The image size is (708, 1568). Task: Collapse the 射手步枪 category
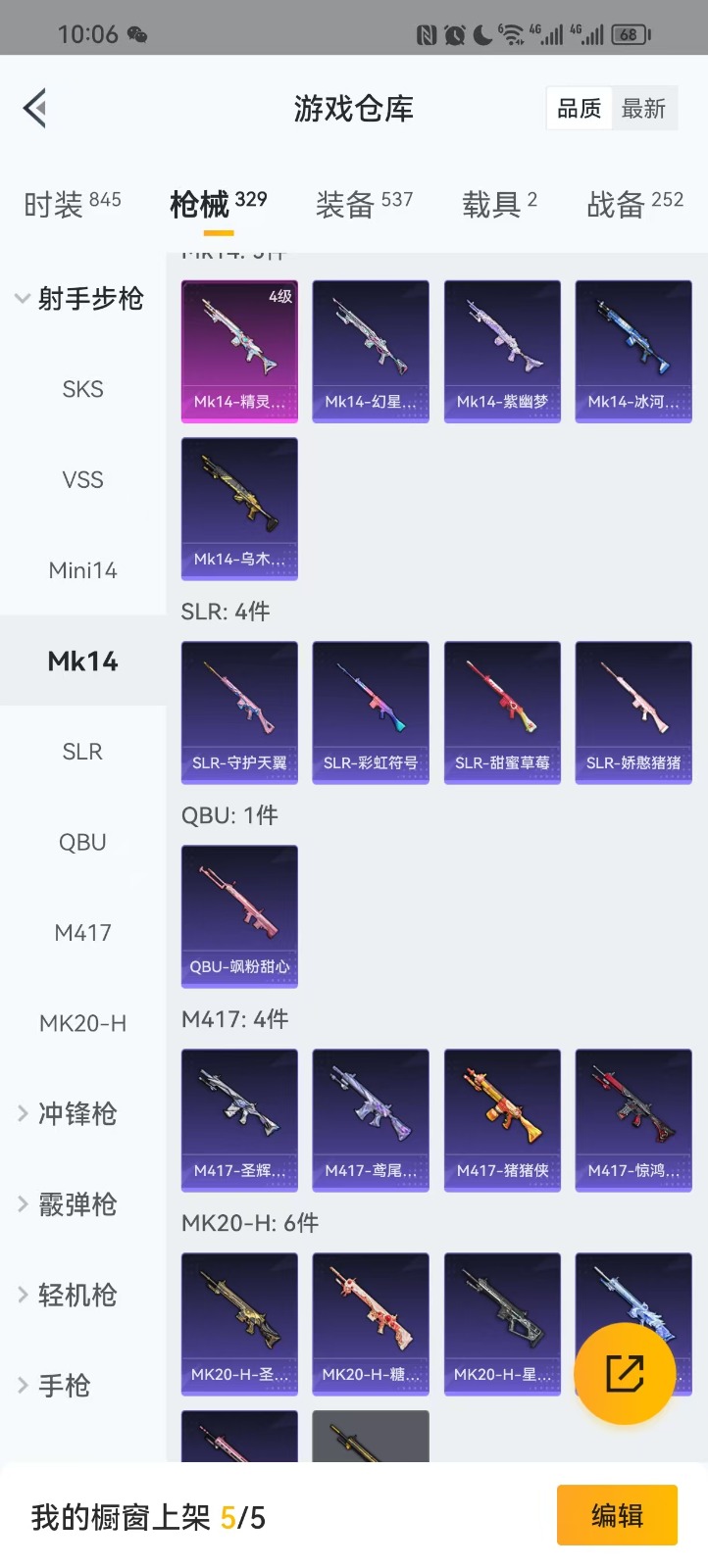point(78,298)
